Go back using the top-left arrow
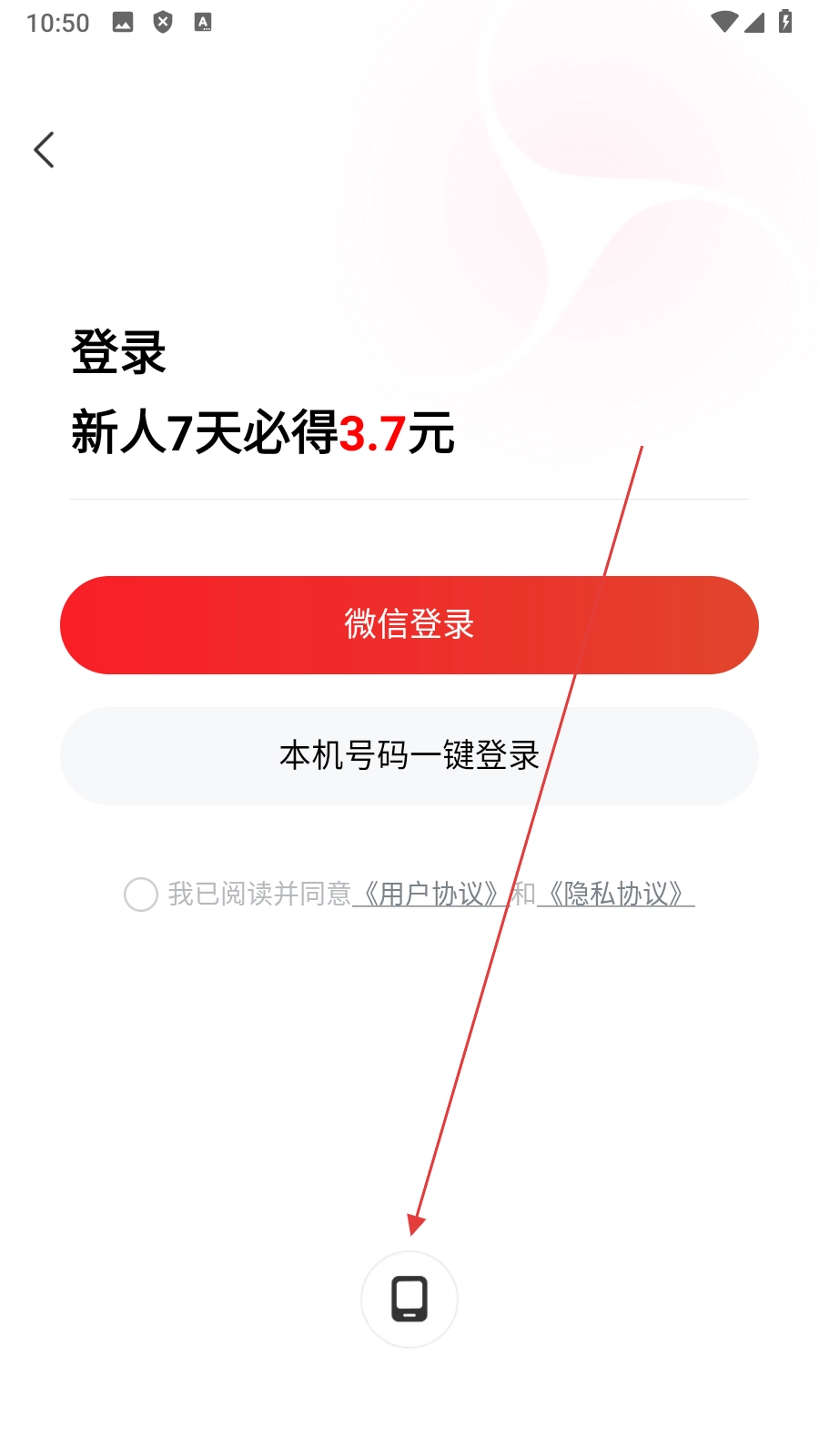 [44, 150]
